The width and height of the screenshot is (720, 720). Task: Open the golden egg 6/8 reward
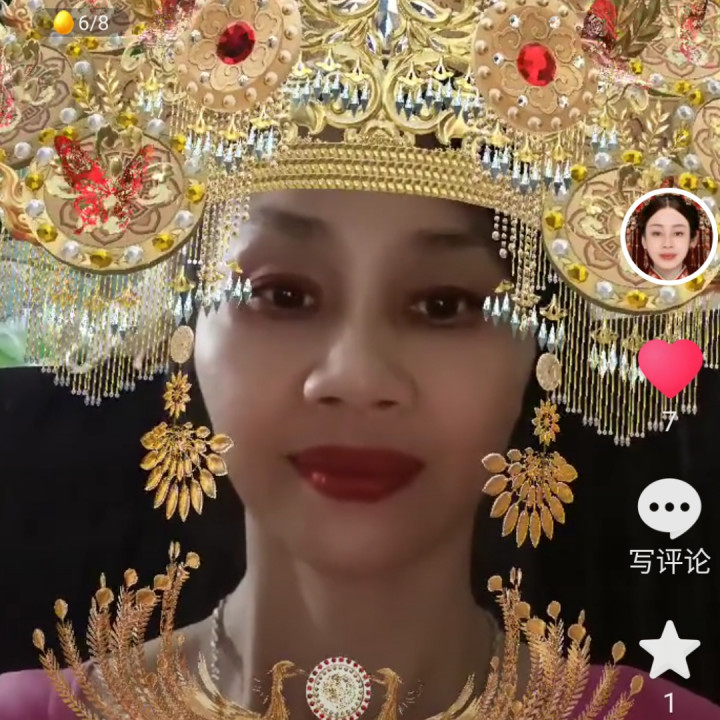82,22
